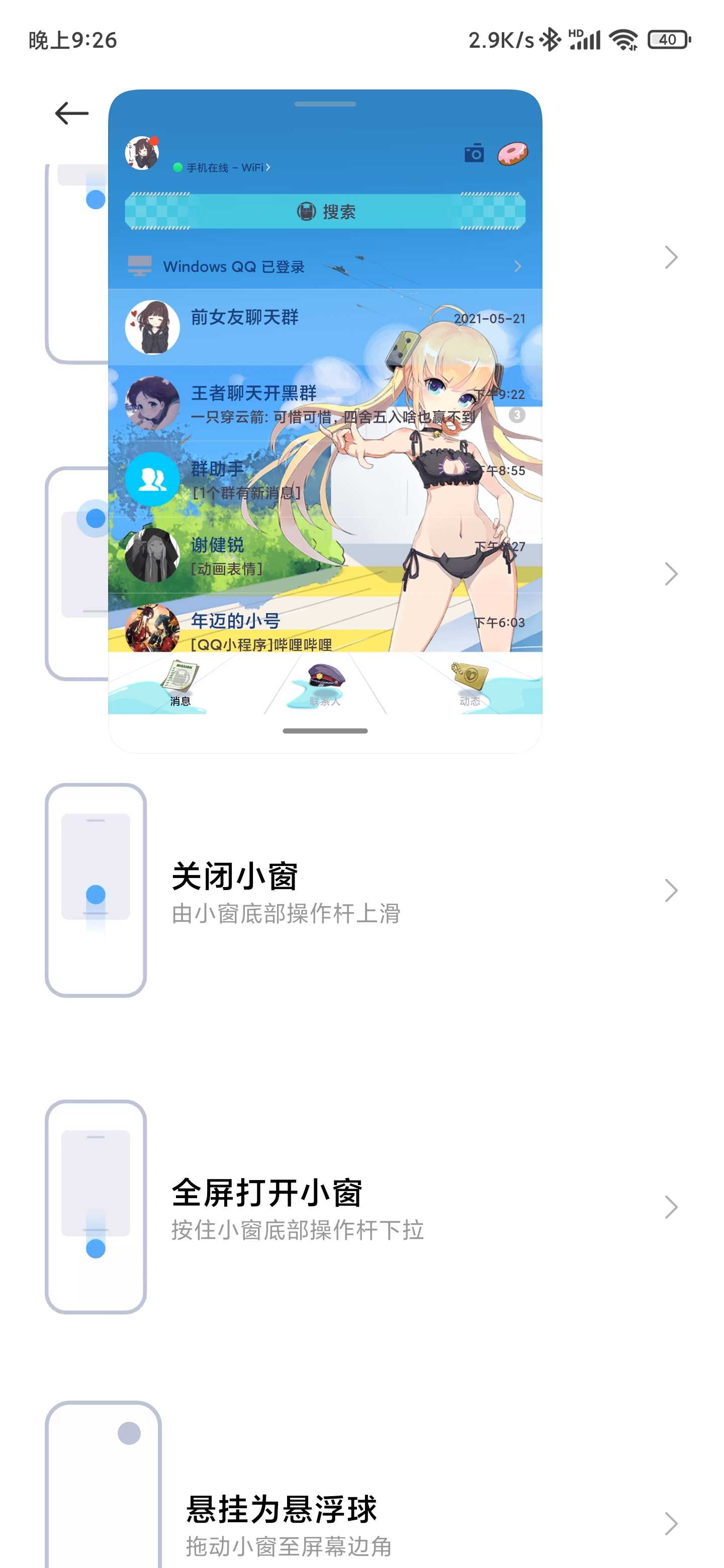Go back with the arrow icon
The width and height of the screenshot is (724, 1568).
[x=72, y=113]
